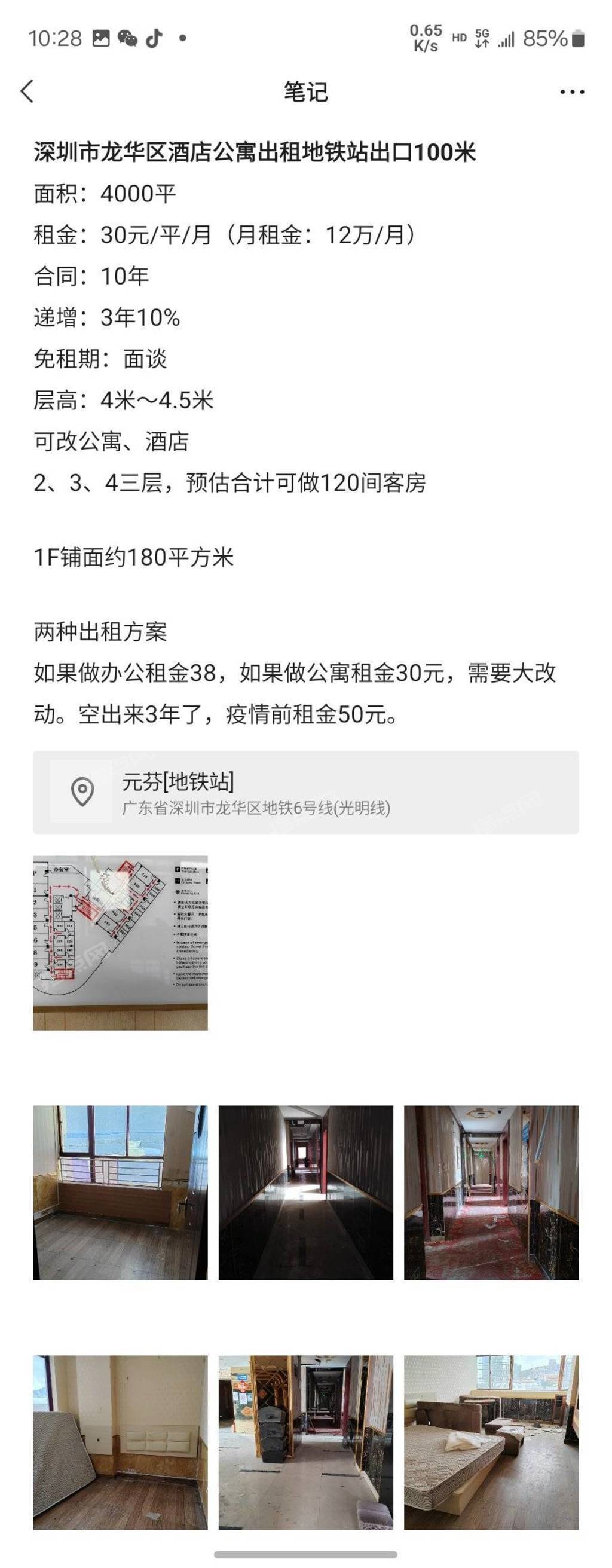The width and height of the screenshot is (612, 1568).
Task: Open the red carpet hallway photo
Action: pos(491,1193)
